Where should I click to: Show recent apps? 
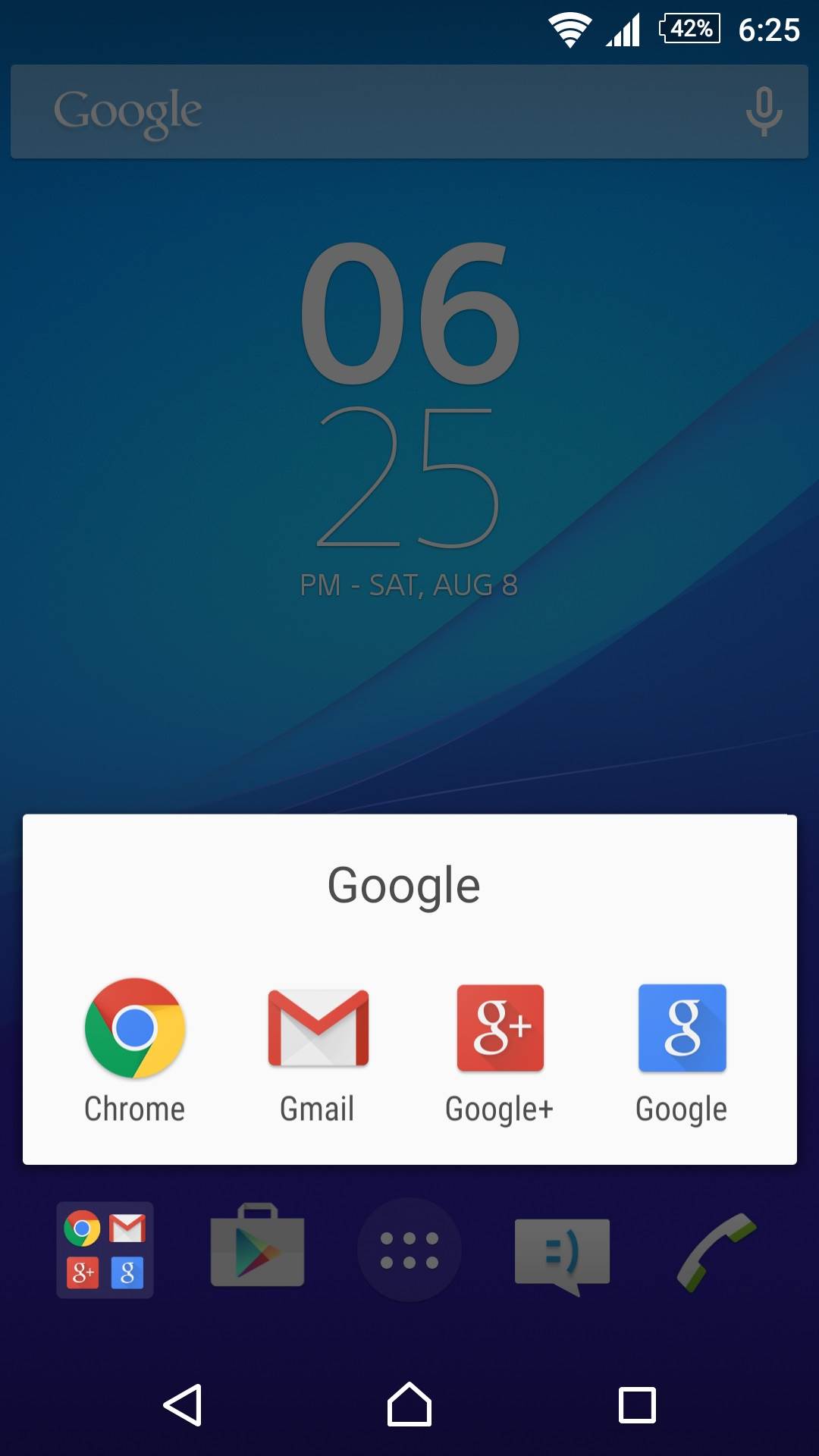(637, 1405)
